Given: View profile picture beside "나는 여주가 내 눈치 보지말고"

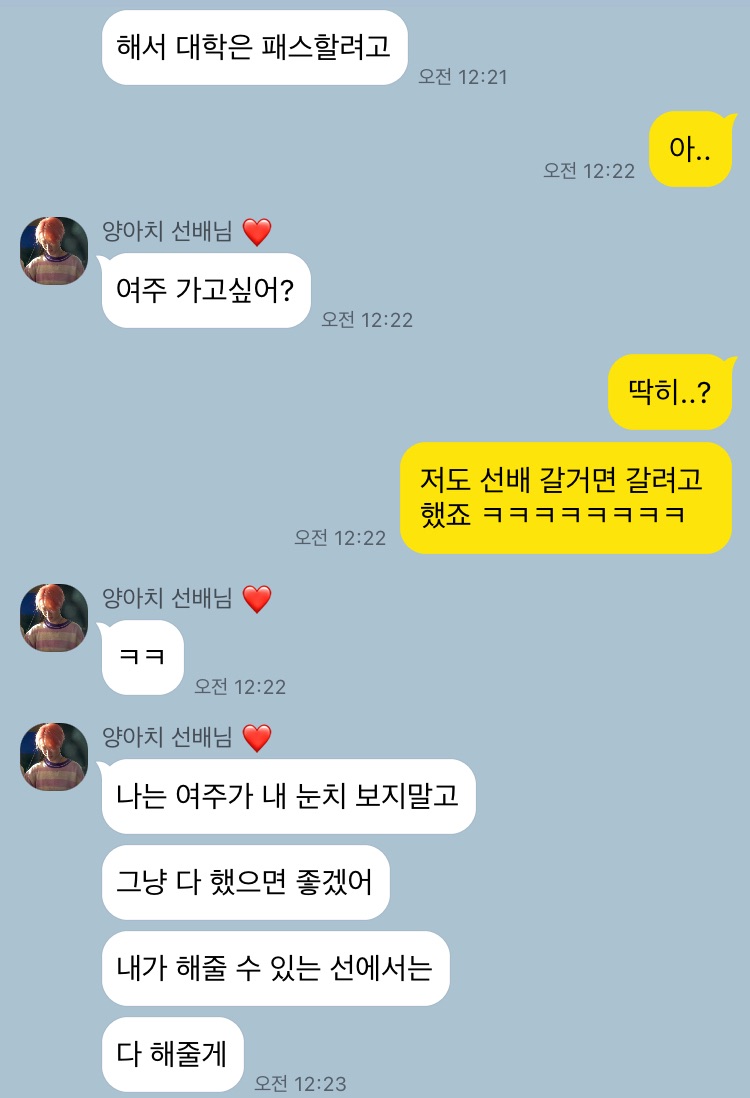Looking at the screenshot, I should click(54, 756).
